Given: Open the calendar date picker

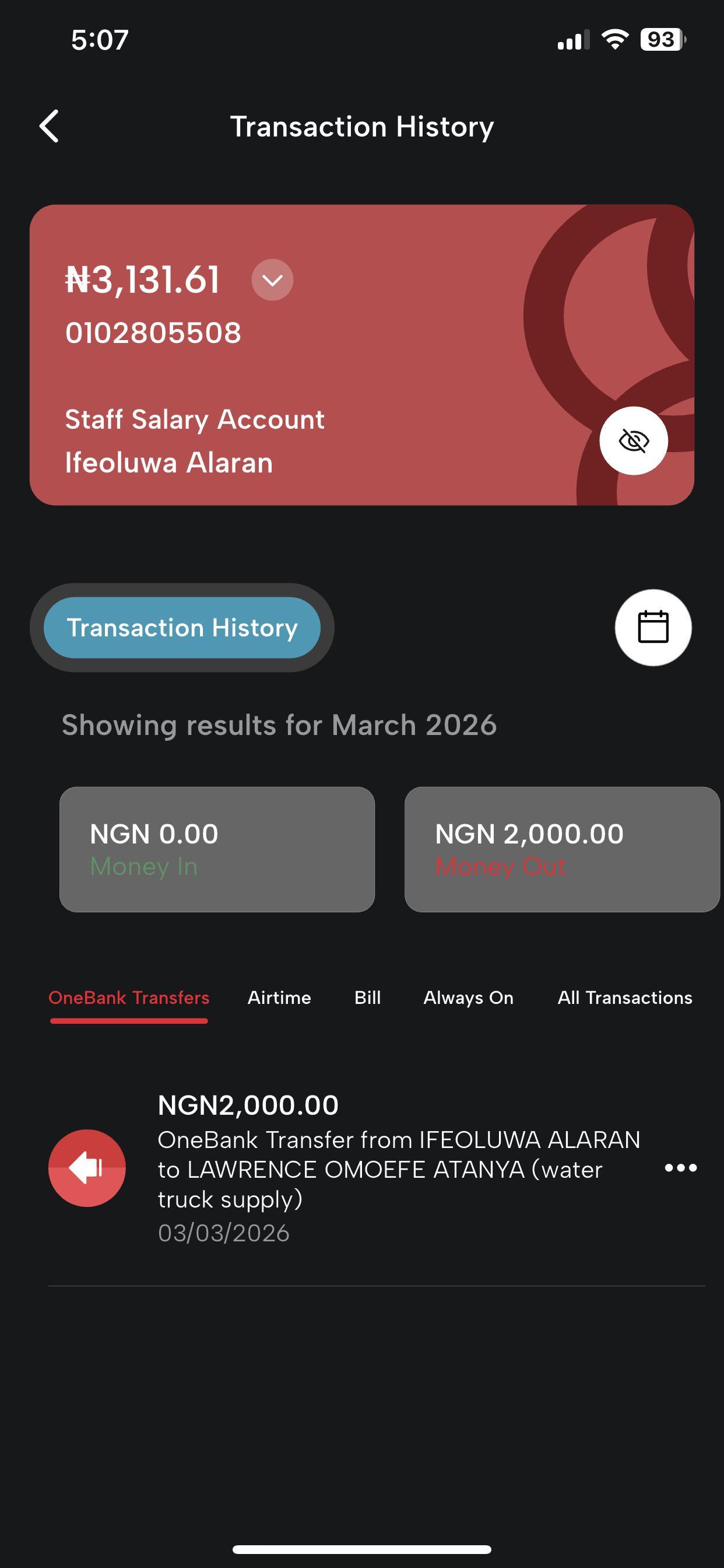Looking at the screenshot, I should [x=653, y=628].
